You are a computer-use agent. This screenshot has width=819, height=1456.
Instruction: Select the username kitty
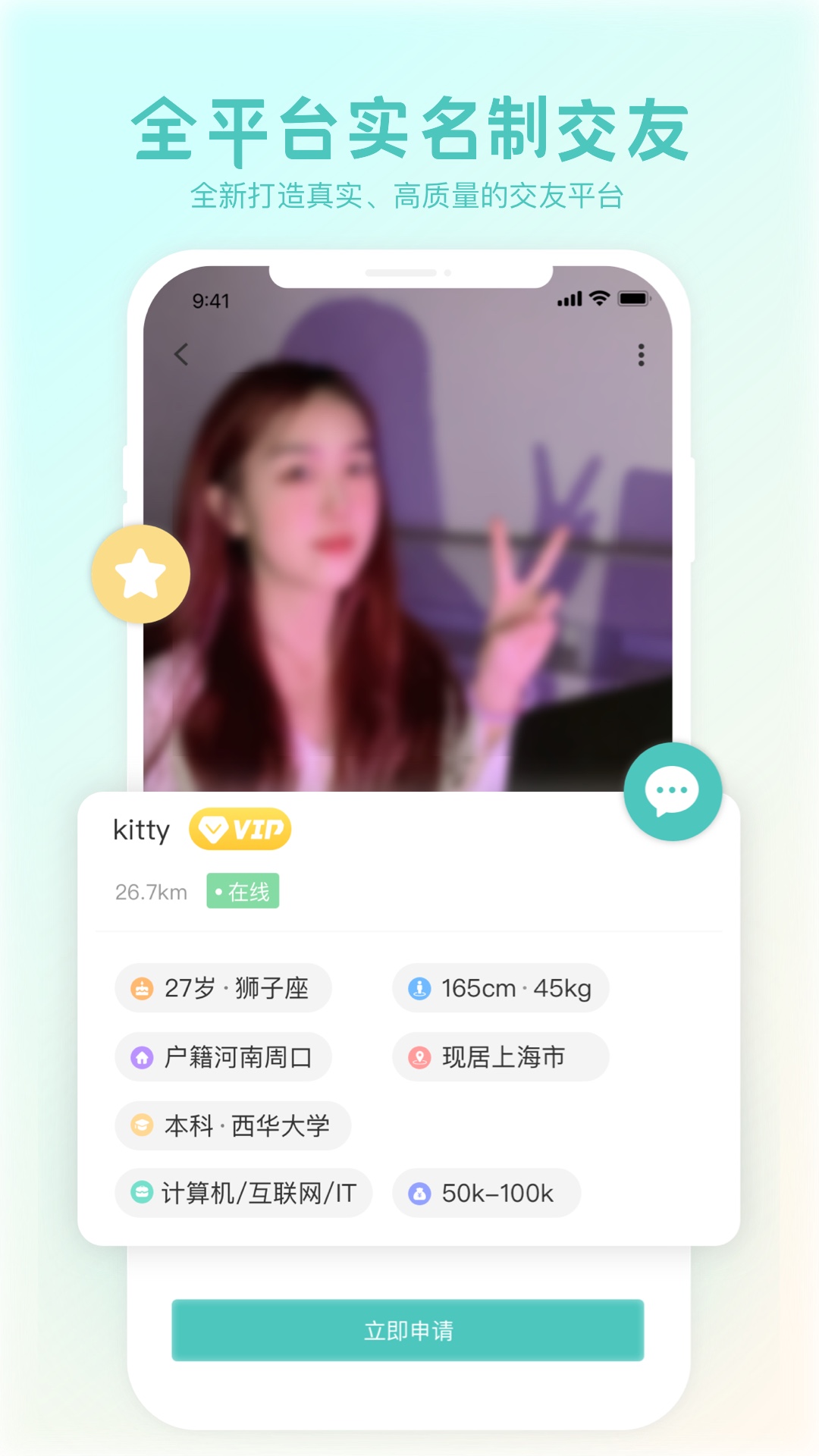(141, 830)
